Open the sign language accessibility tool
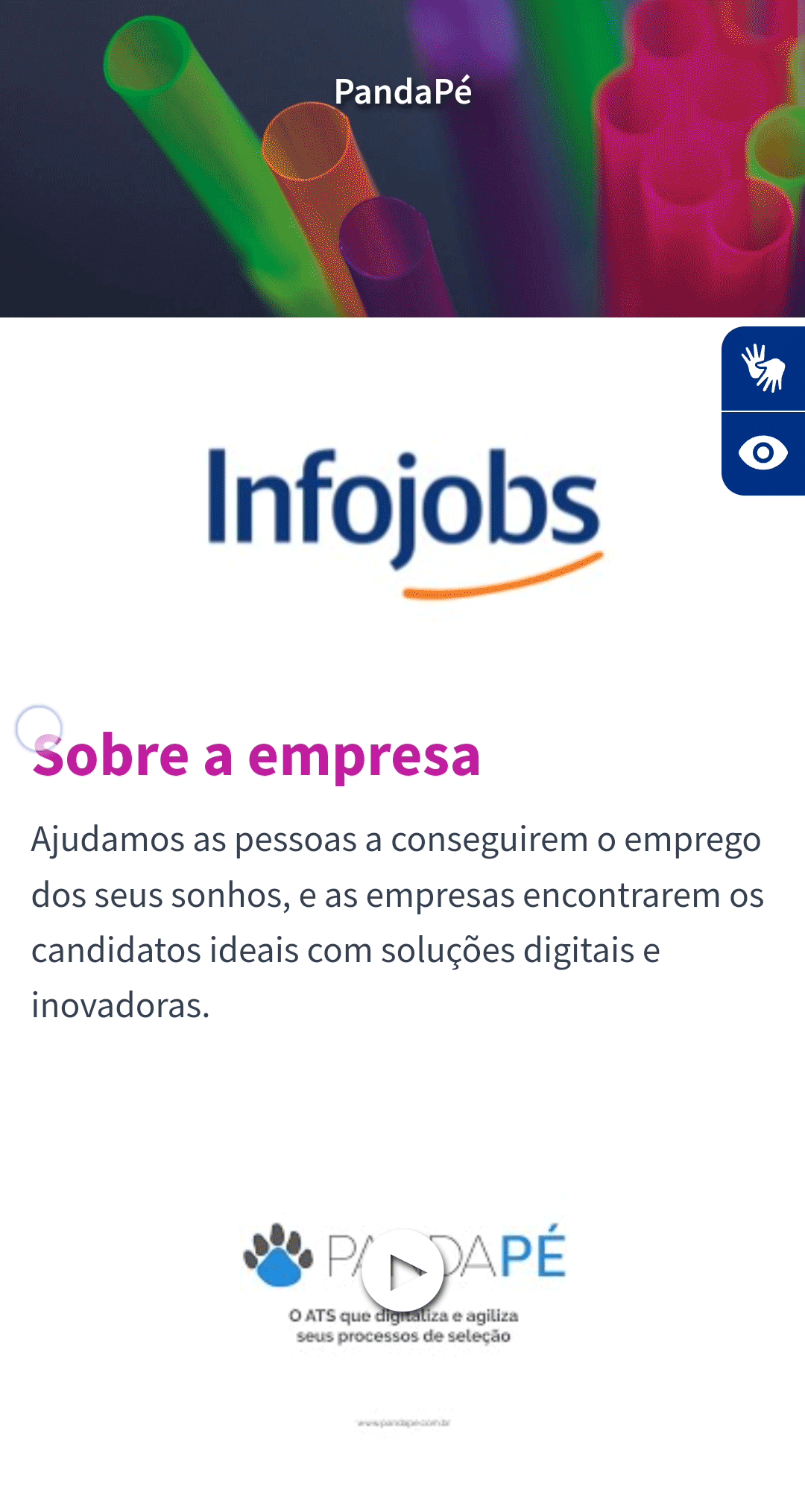 tap(763, 368)
